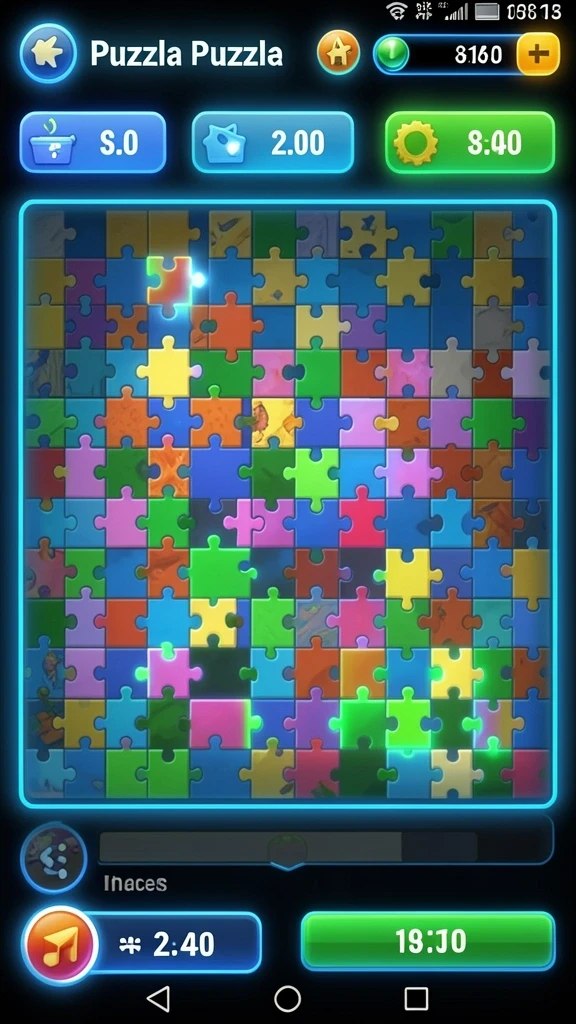
Task: Go back using the system back triangle
Action: coord(158,999)
